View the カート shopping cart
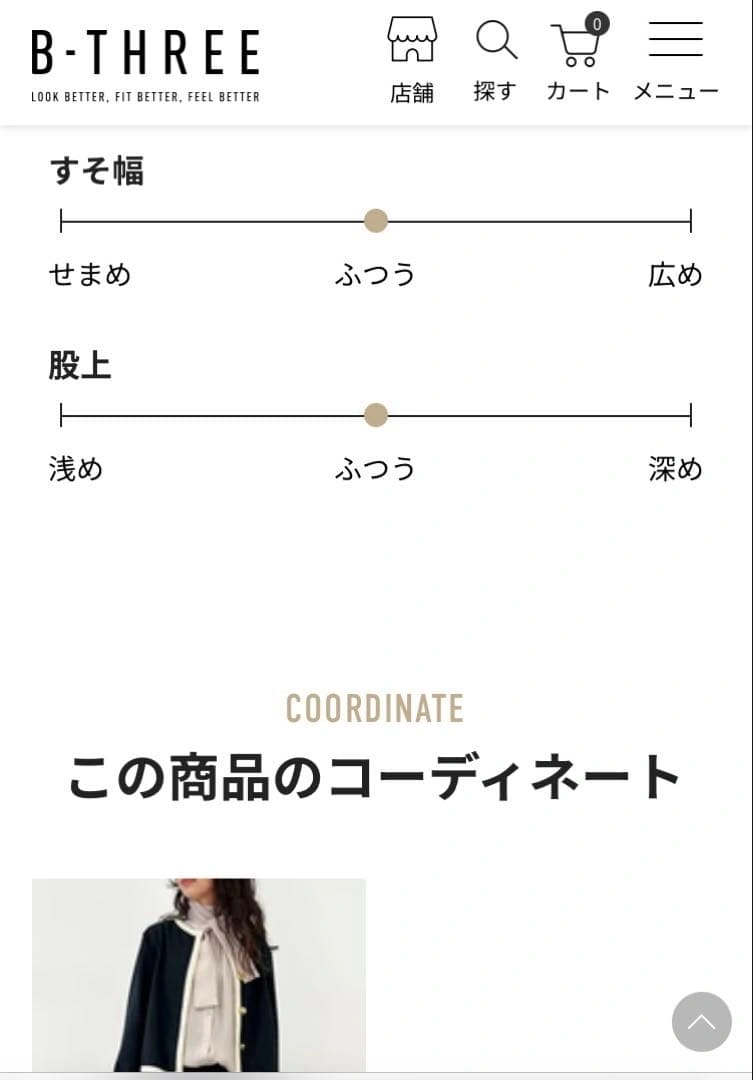This screenshot has width=753, height=1080. tap(578, 60)
